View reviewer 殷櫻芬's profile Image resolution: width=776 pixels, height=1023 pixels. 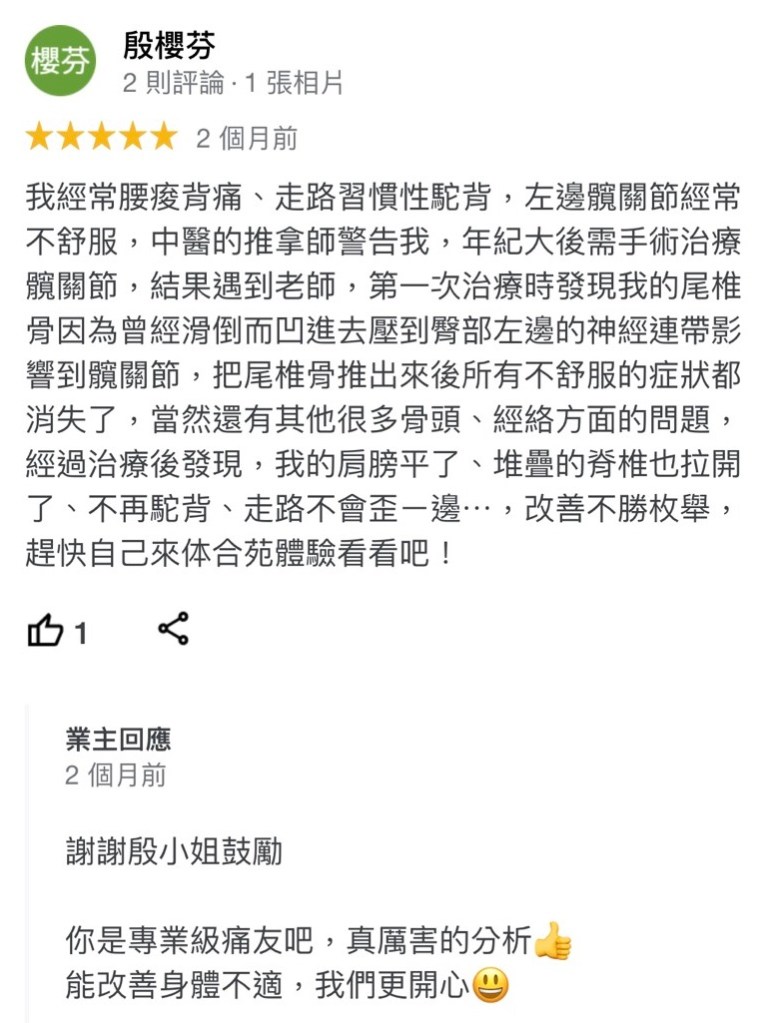[x=169, y=45]
